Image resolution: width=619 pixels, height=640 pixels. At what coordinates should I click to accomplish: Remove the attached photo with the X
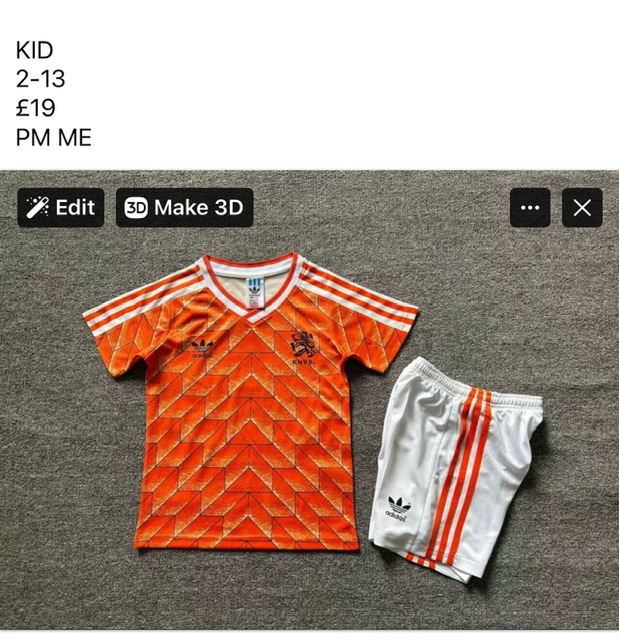[x=582, y=208]
